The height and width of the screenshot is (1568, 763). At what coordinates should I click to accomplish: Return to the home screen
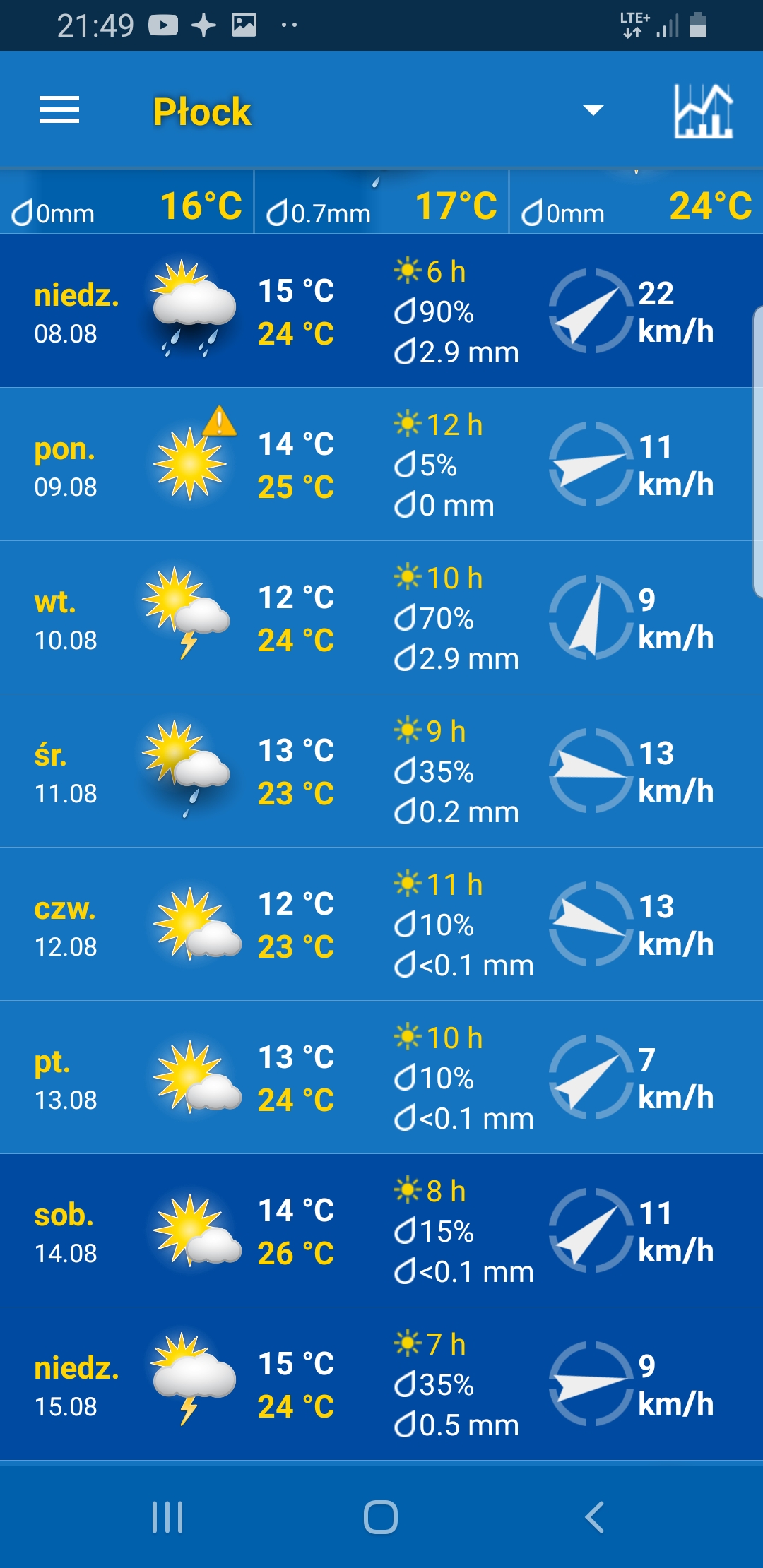(x=381, y=1516)
